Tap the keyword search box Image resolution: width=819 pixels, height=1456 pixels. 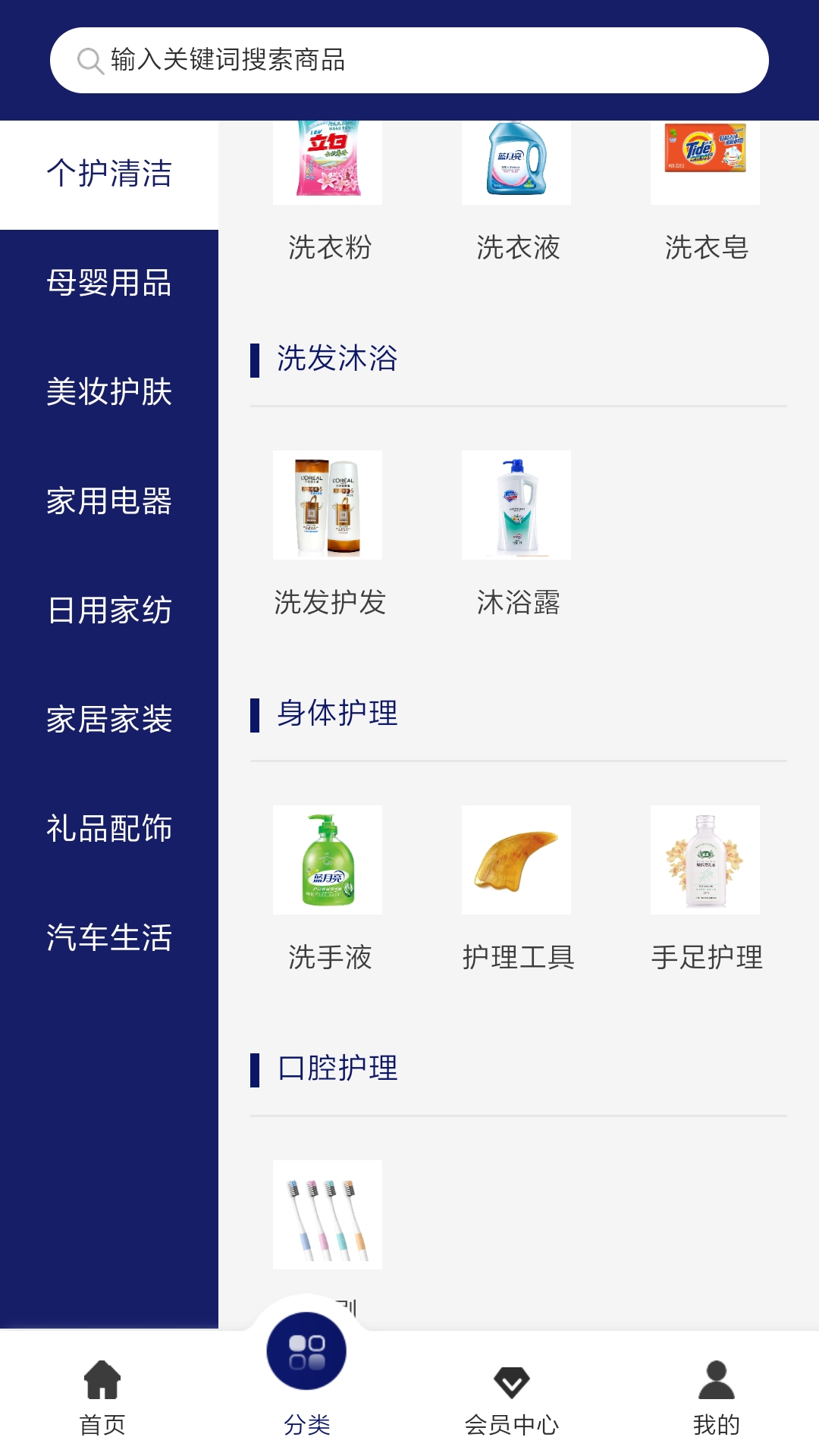click(x=409, y=61)
